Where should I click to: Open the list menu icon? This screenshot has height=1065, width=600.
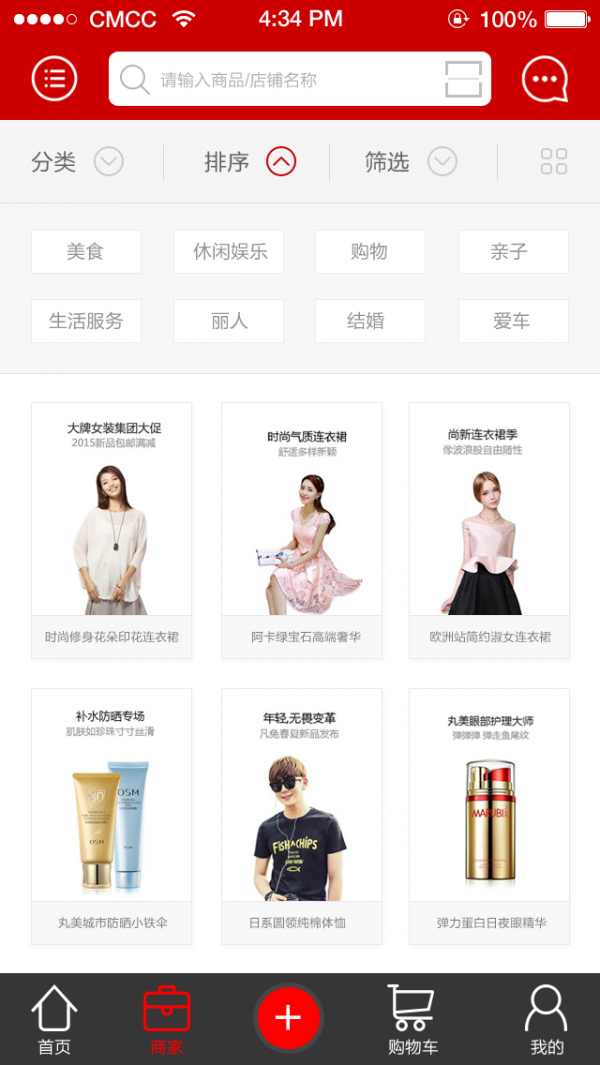54,78
